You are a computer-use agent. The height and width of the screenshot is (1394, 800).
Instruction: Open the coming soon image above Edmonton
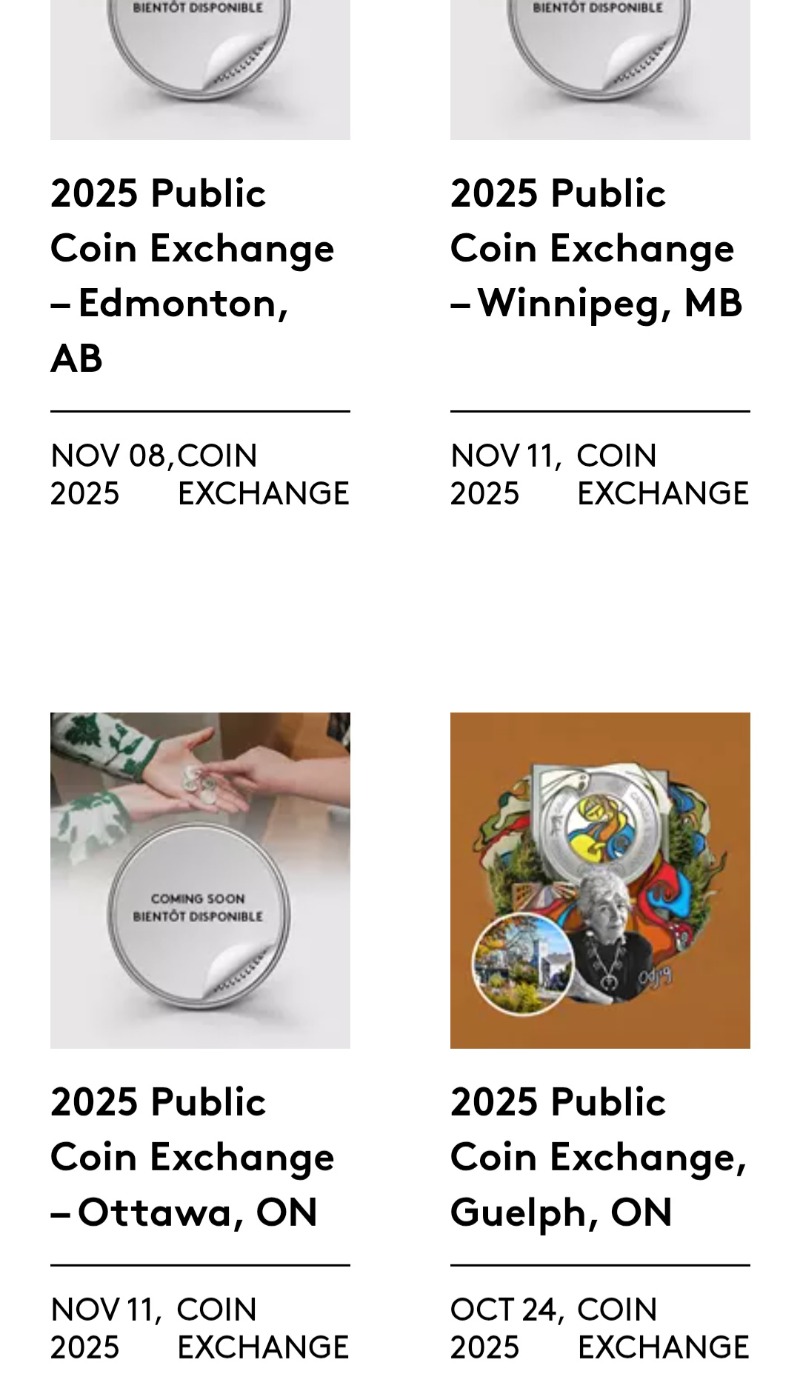[200, 70]
